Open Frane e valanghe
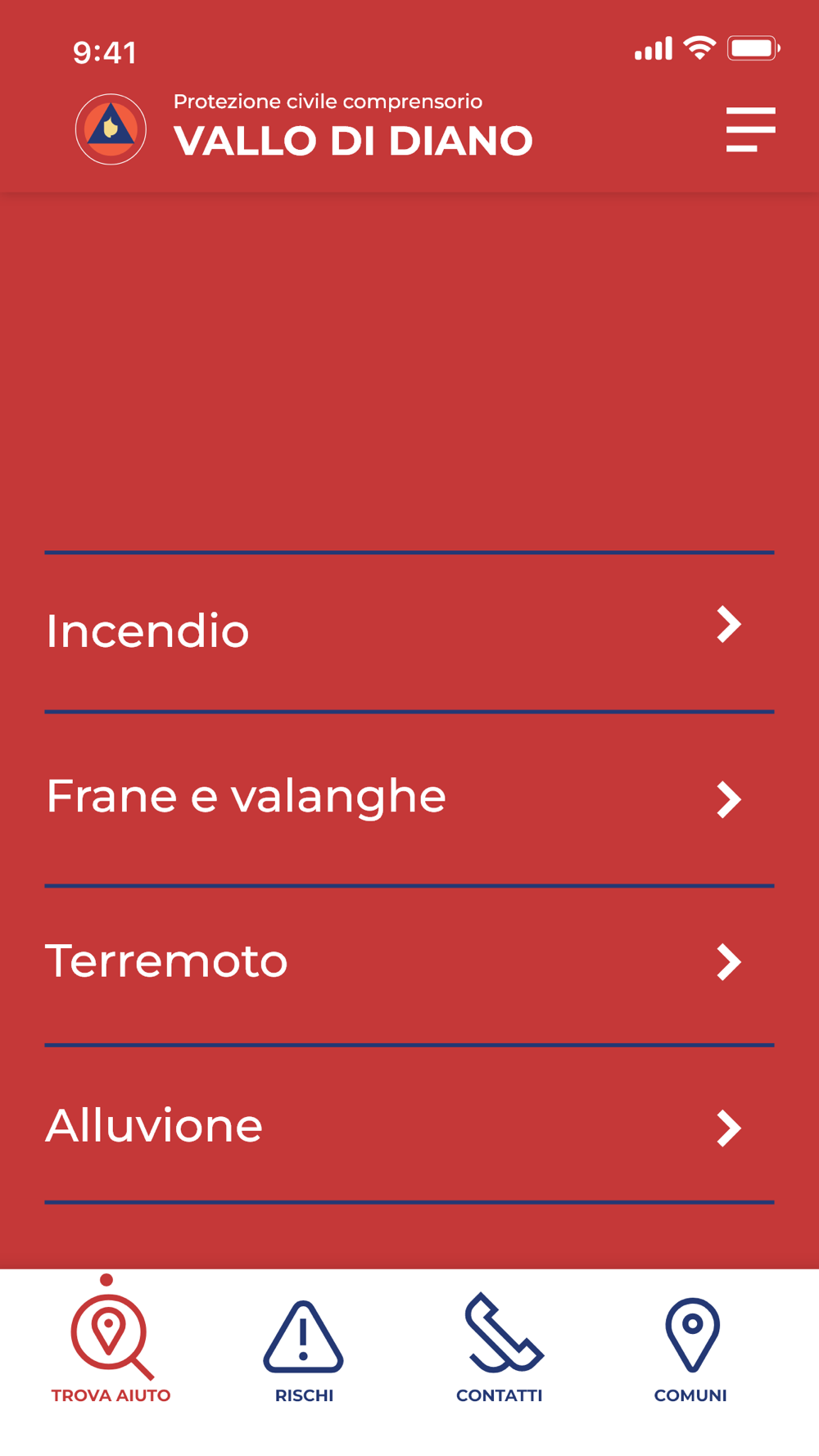The image size is (819, 1456). point(409,798)
